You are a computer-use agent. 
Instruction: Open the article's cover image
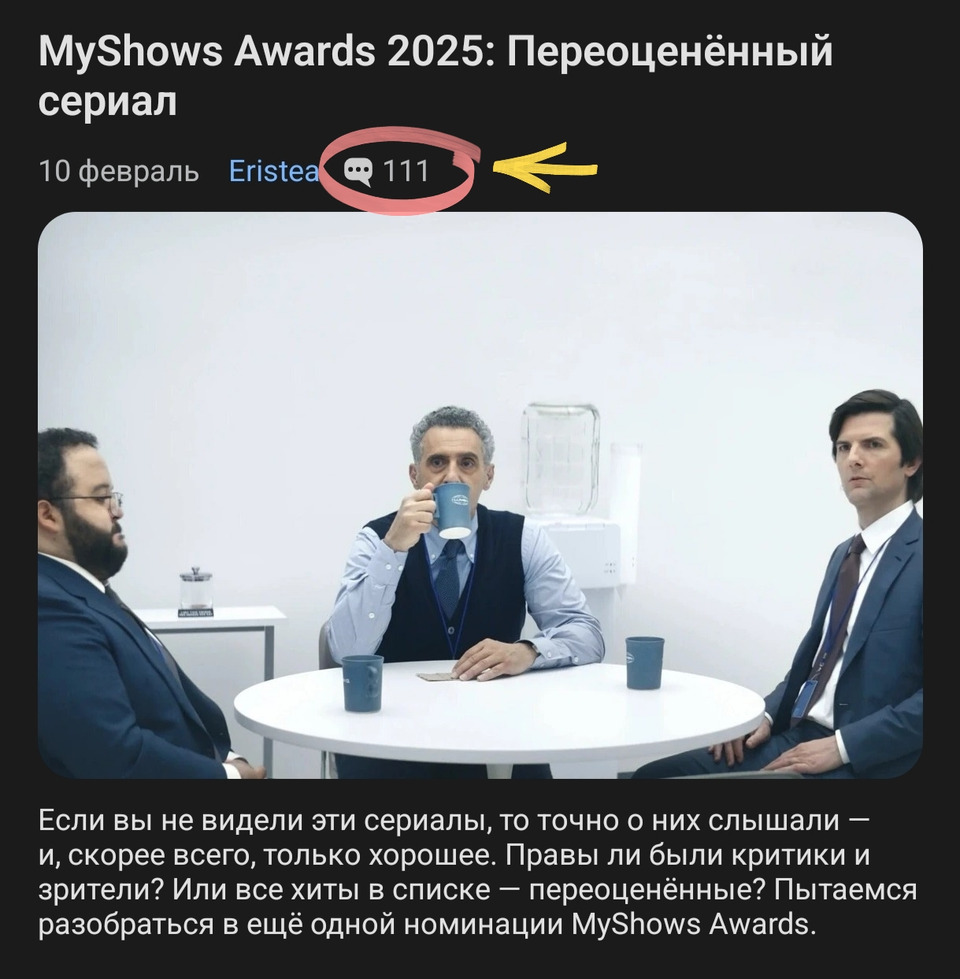click(x=480, y=495)
